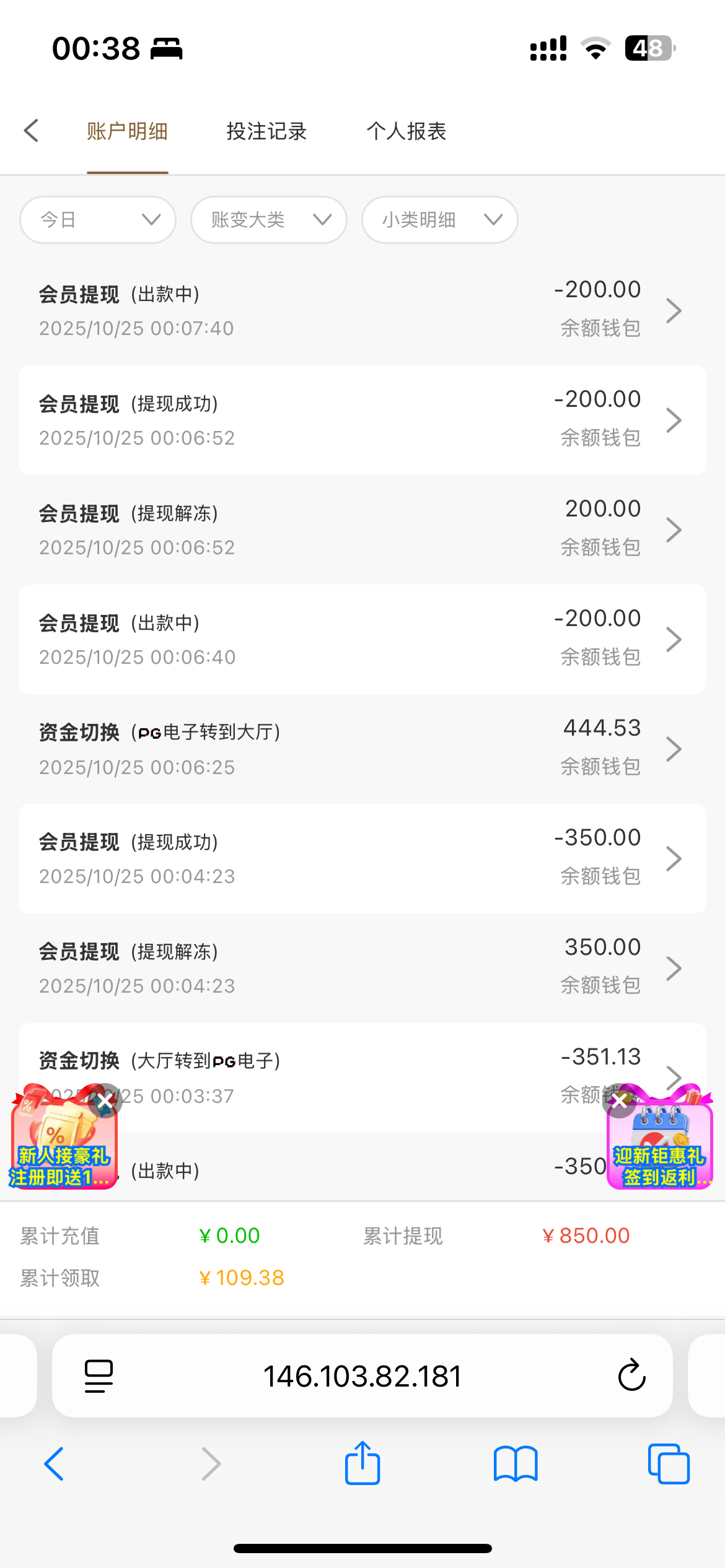Switch to the 投注记录 tab
This screenshot has height=1568, width=725.
tap(266, 131)
